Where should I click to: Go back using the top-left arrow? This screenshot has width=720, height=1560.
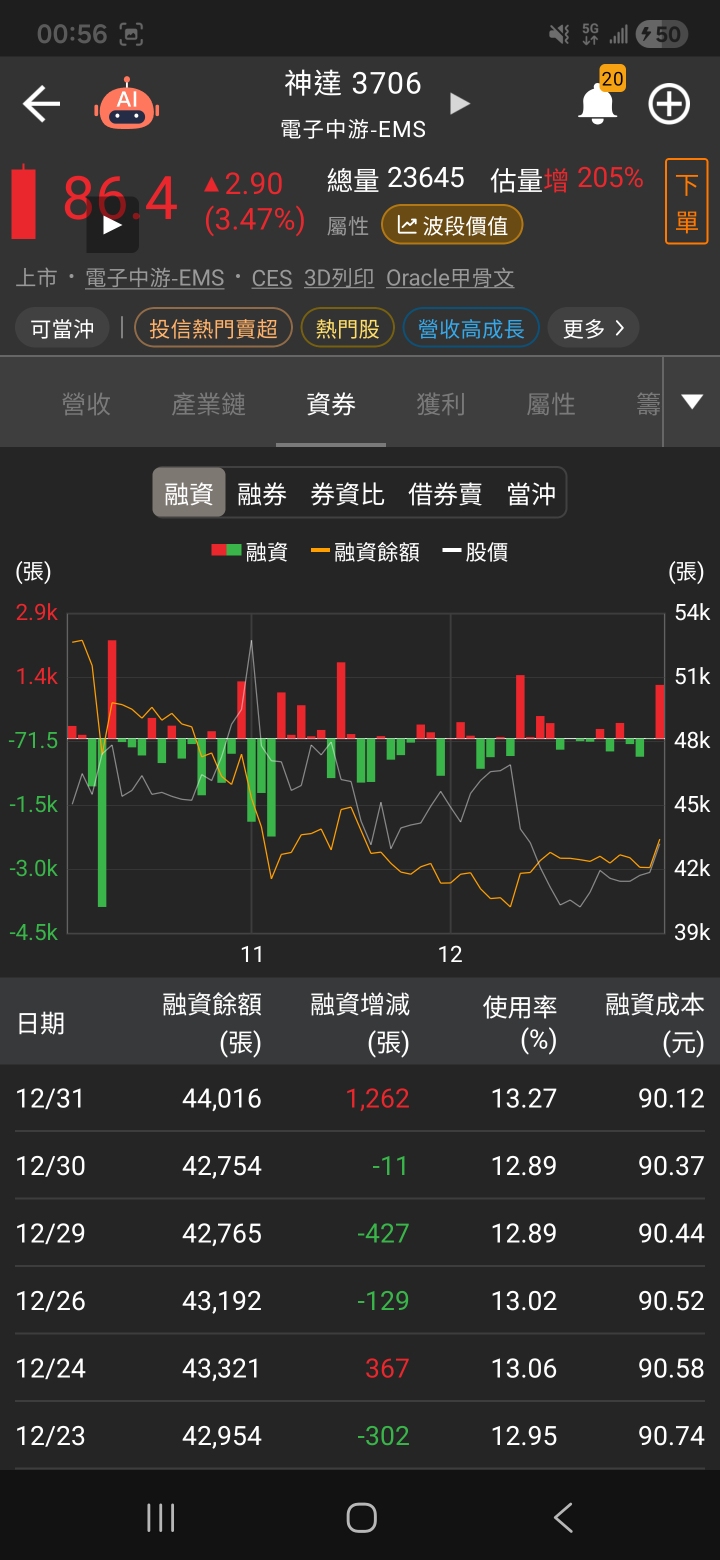click(41, 104)
